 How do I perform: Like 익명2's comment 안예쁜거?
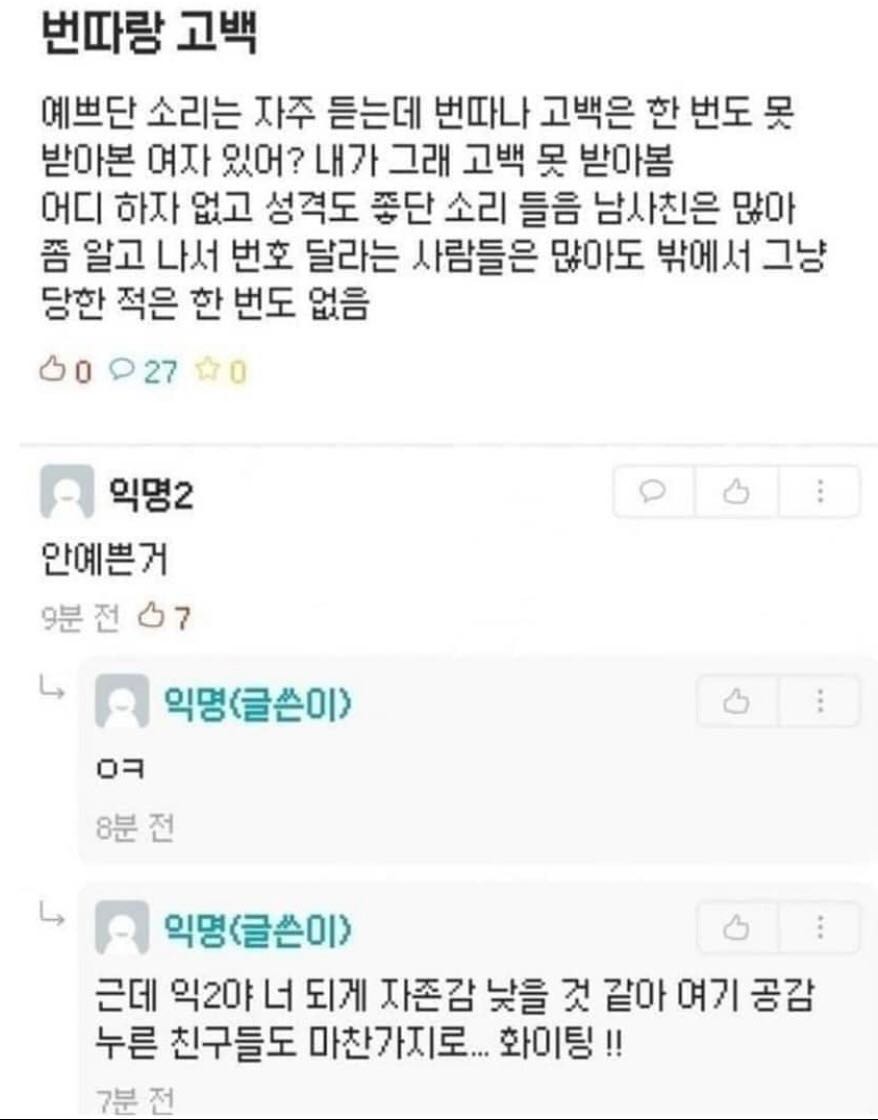pyautogui.click(x=736, y=491)
